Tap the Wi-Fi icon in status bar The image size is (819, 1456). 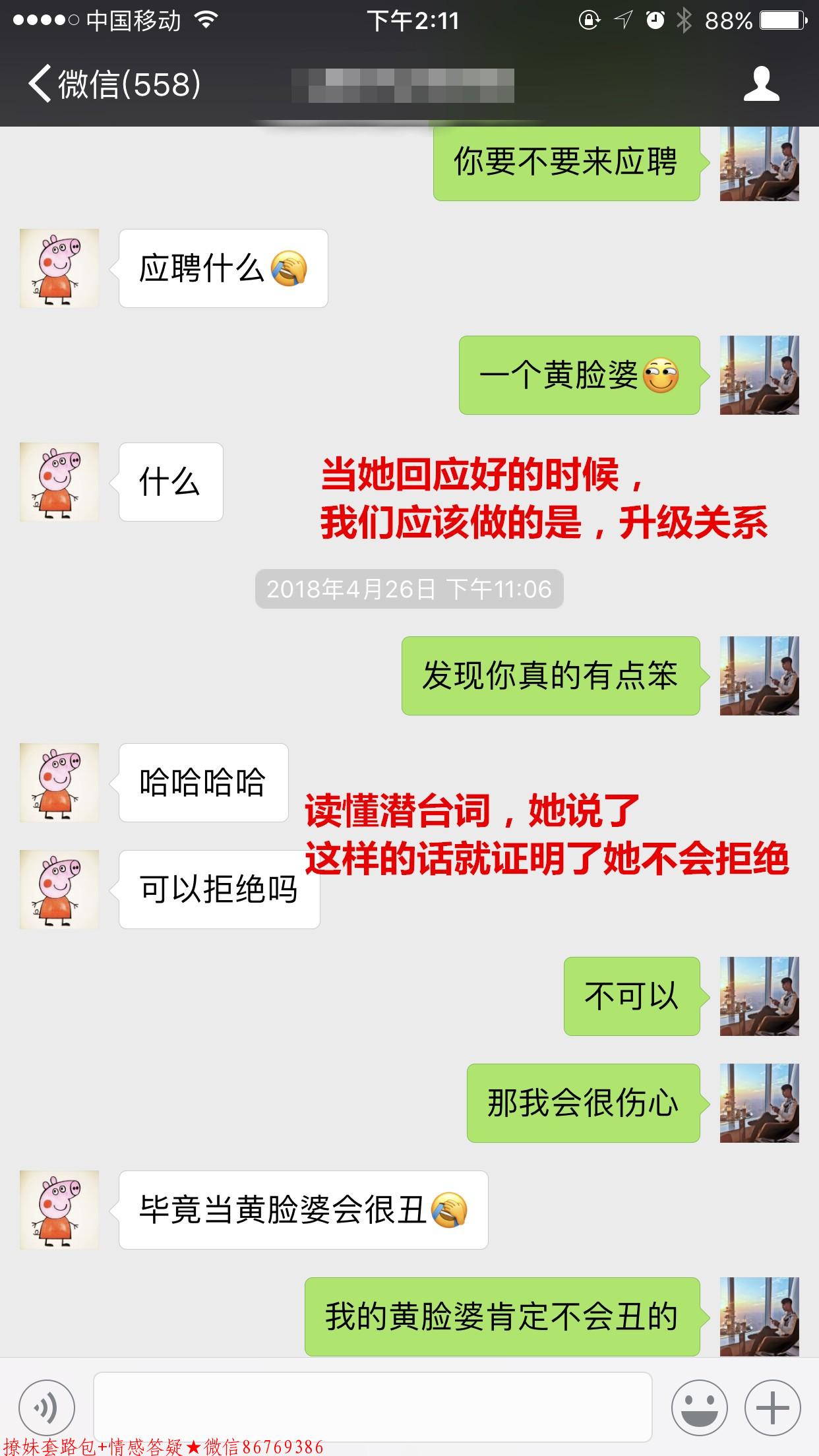tap(206, 20)
